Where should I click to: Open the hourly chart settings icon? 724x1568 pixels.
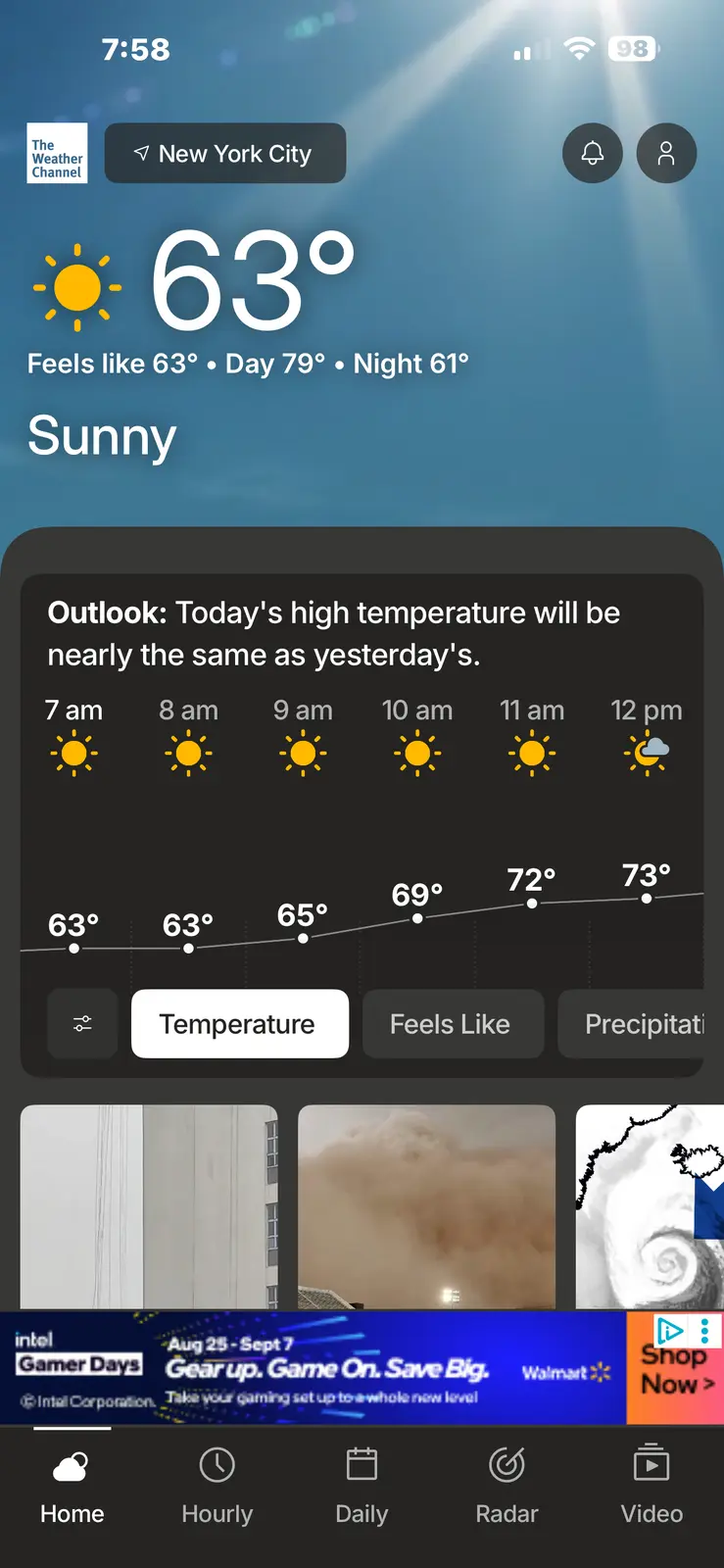point(82,1023)
